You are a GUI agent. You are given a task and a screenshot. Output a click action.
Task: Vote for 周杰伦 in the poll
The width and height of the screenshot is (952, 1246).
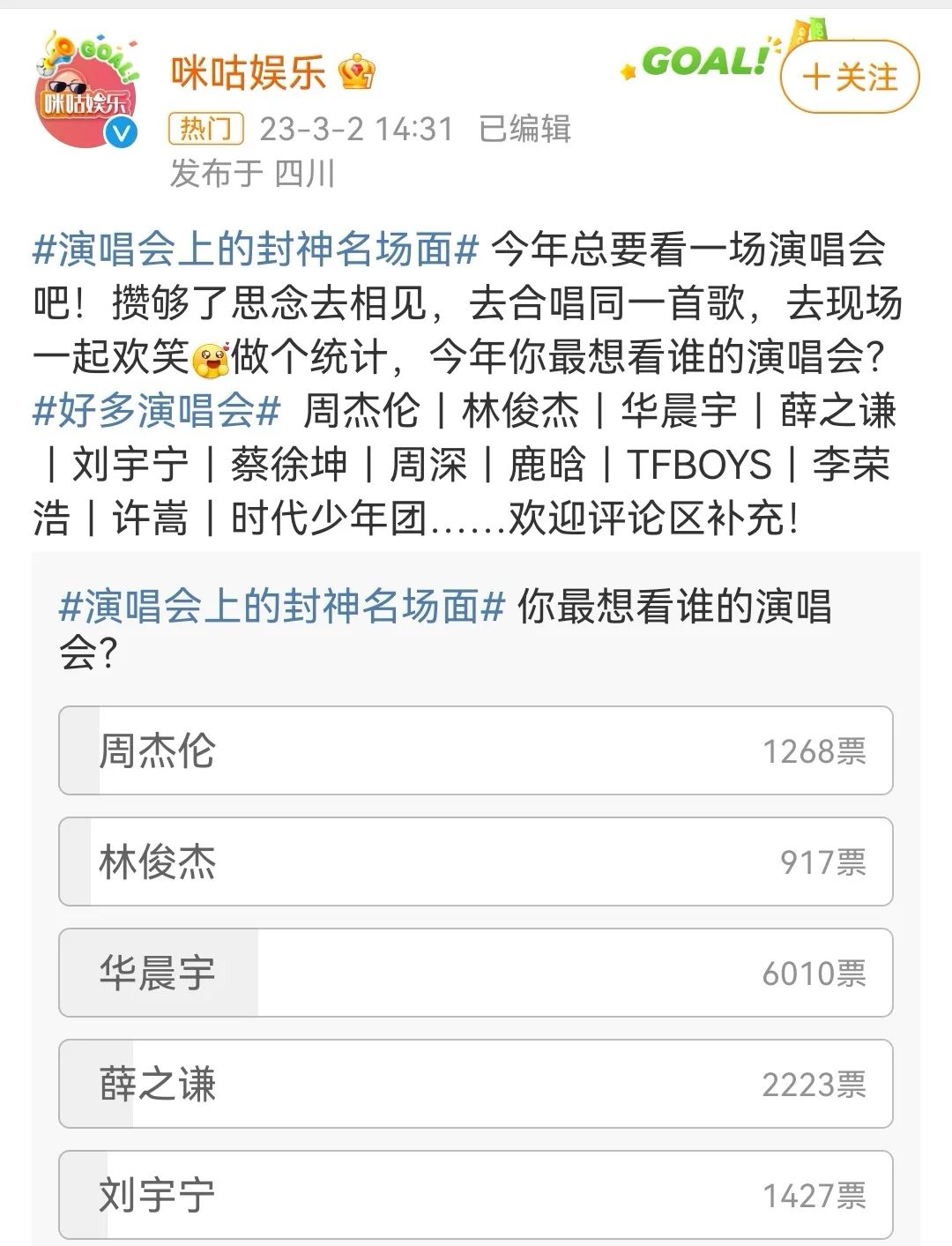pos(476,752)
